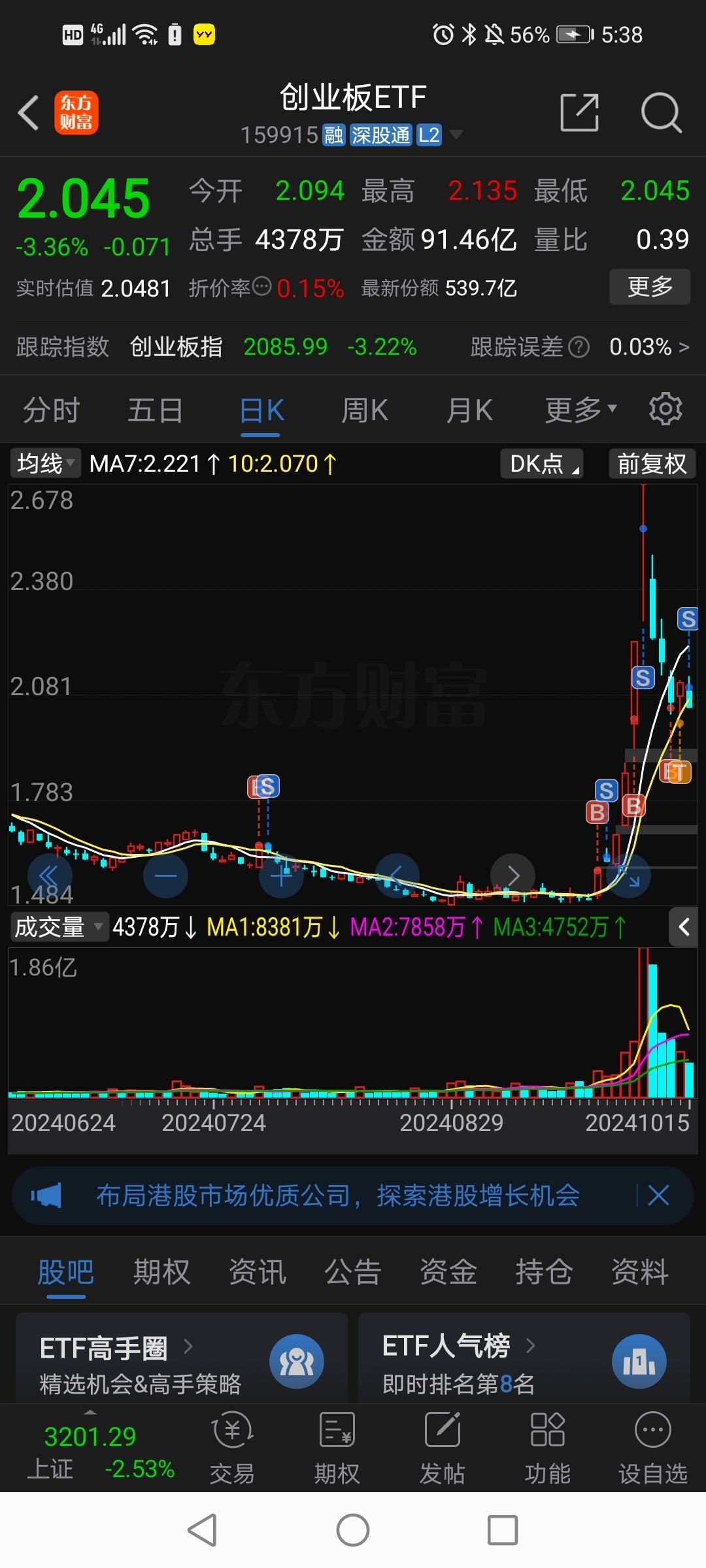Open the 均线 indicator dropdown
The height and width of the screenshot is (1568, 706).
pos(43,463)
